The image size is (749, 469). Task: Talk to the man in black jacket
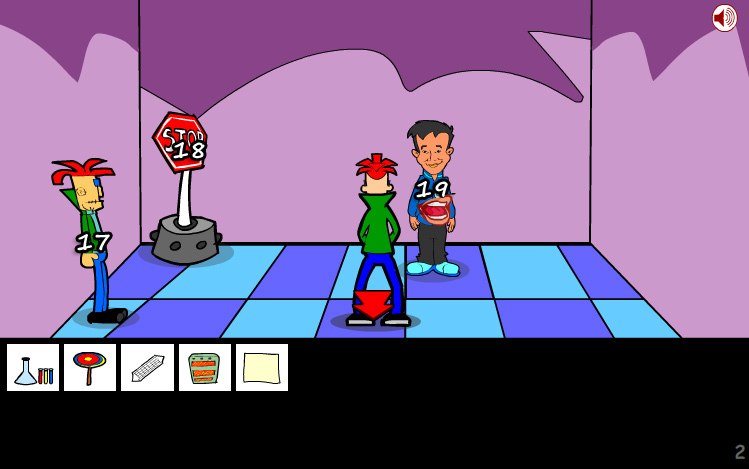(431, 200)
